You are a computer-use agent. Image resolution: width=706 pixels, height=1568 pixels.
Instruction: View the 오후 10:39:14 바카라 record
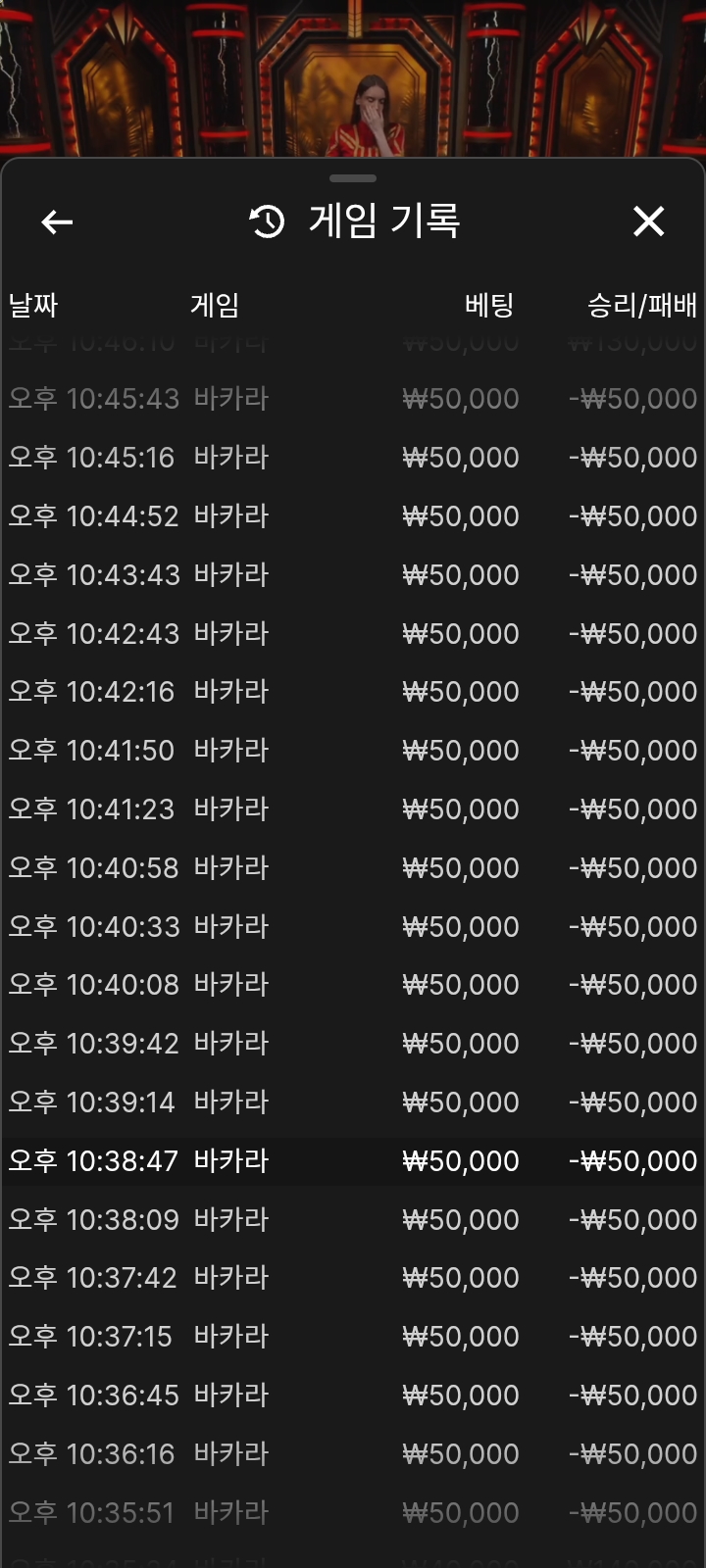pos(353,1102)
